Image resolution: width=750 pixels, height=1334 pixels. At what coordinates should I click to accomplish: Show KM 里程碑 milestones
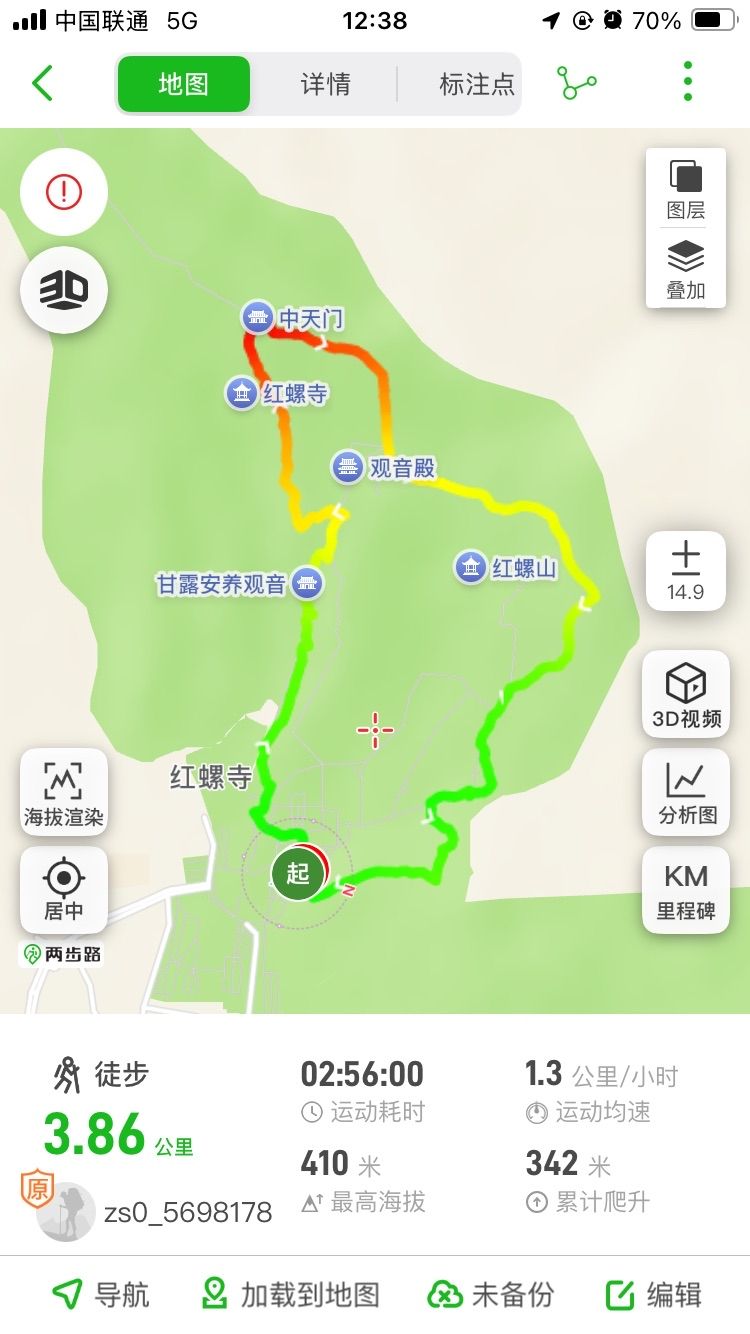coord(686,891)
